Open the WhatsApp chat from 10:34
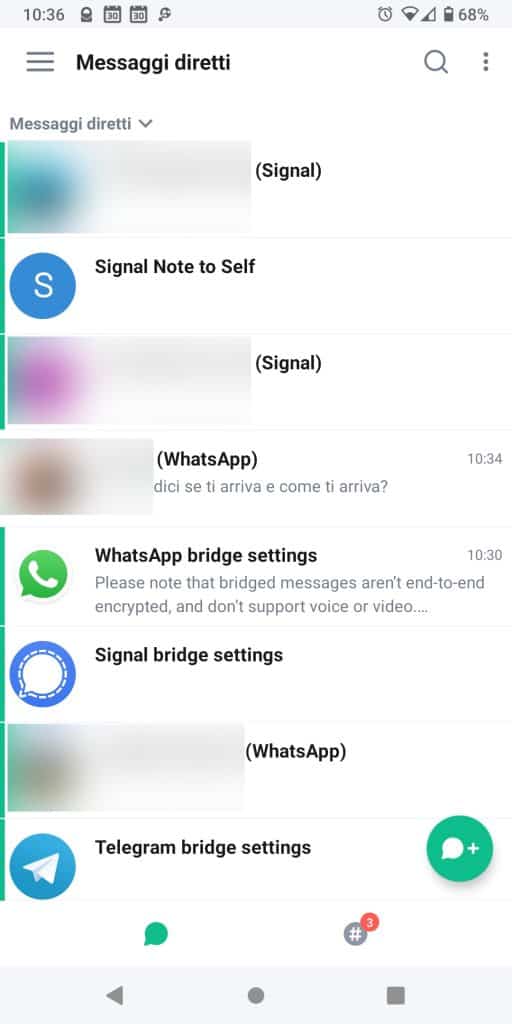This screenshot has height=1024, width=512. pos(256,478)
